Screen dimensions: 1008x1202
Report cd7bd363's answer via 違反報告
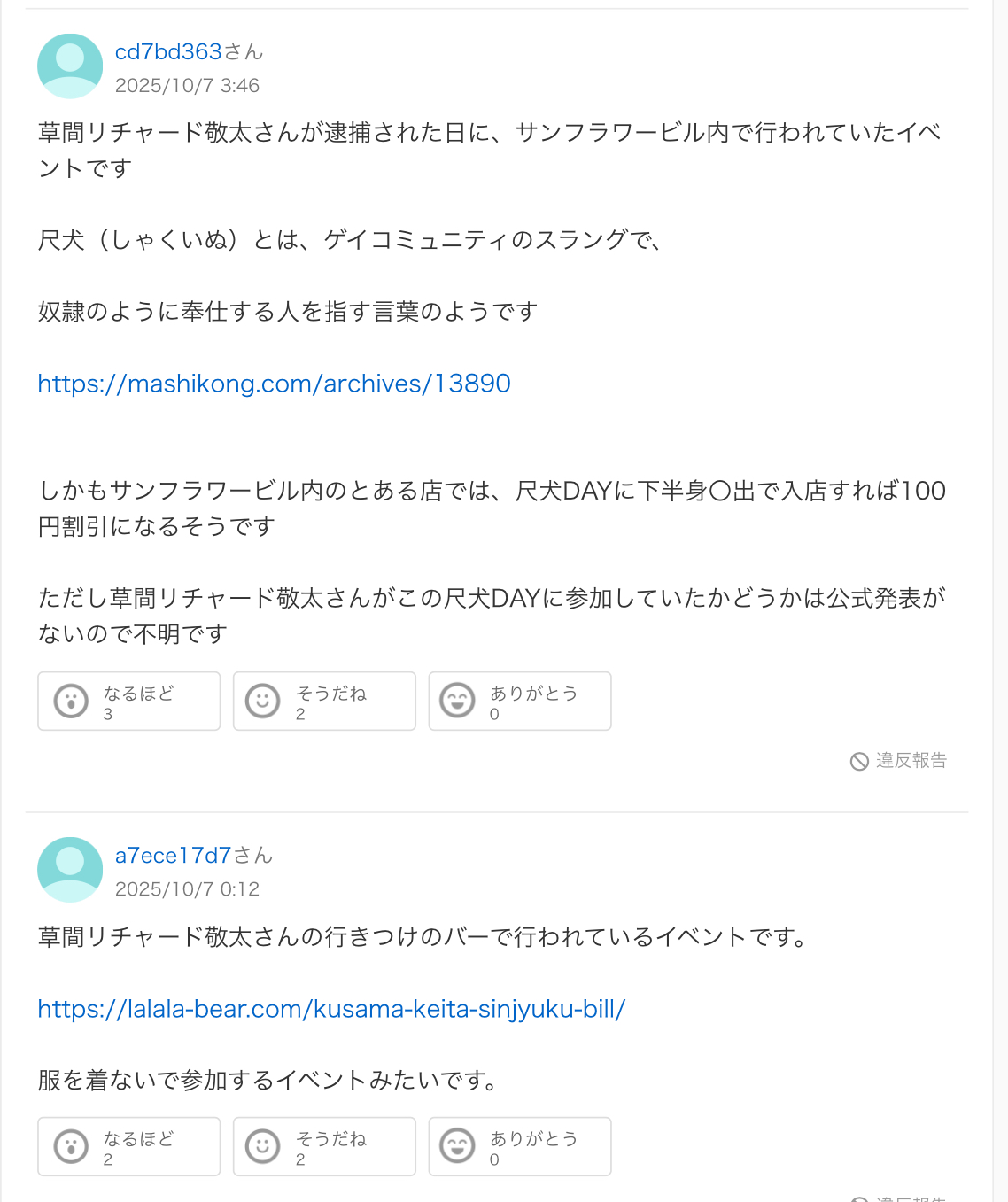click(899, 761)
